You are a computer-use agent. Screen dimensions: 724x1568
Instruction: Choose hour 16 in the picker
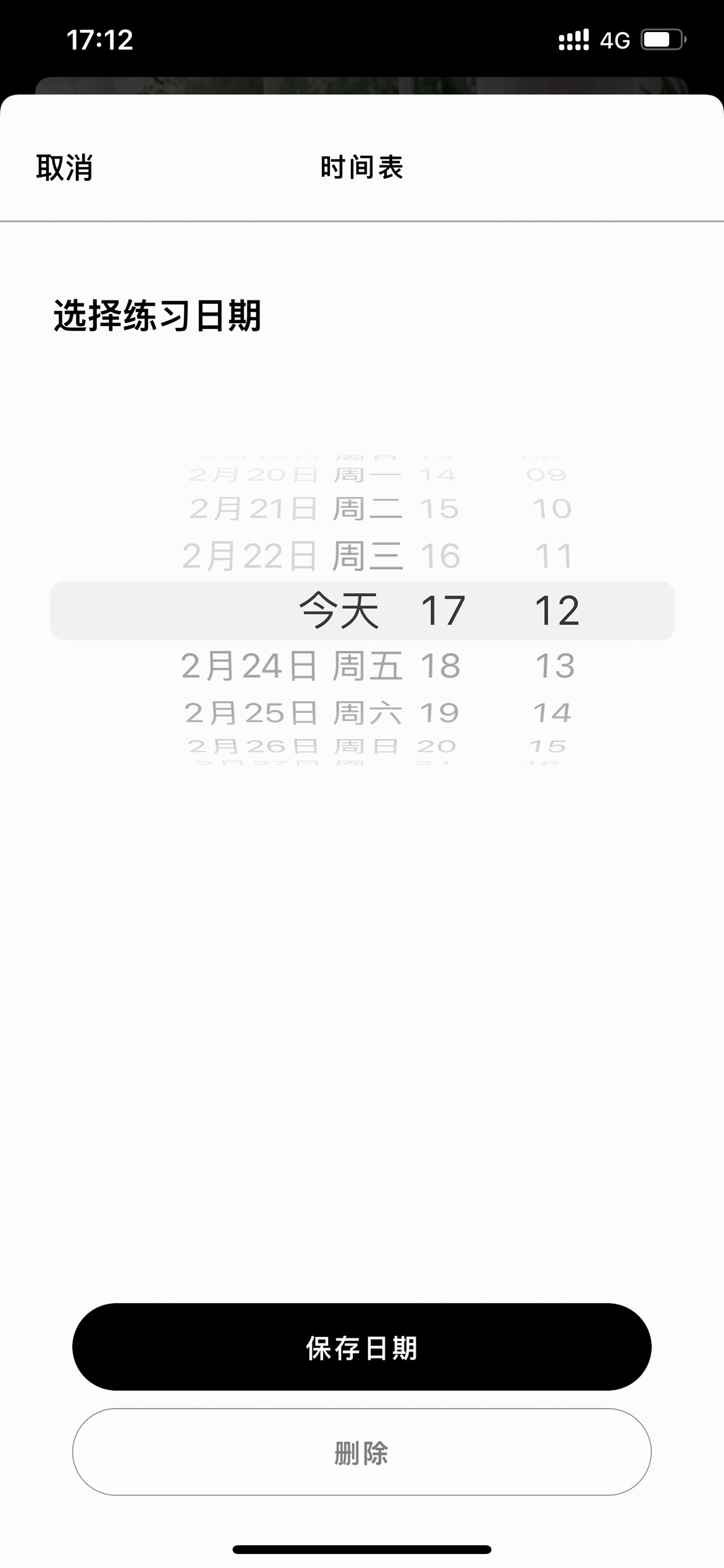coord(440,556)
